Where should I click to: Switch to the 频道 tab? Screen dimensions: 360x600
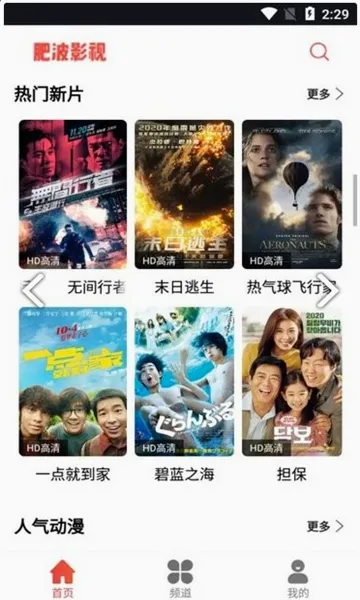pos(180,578)
